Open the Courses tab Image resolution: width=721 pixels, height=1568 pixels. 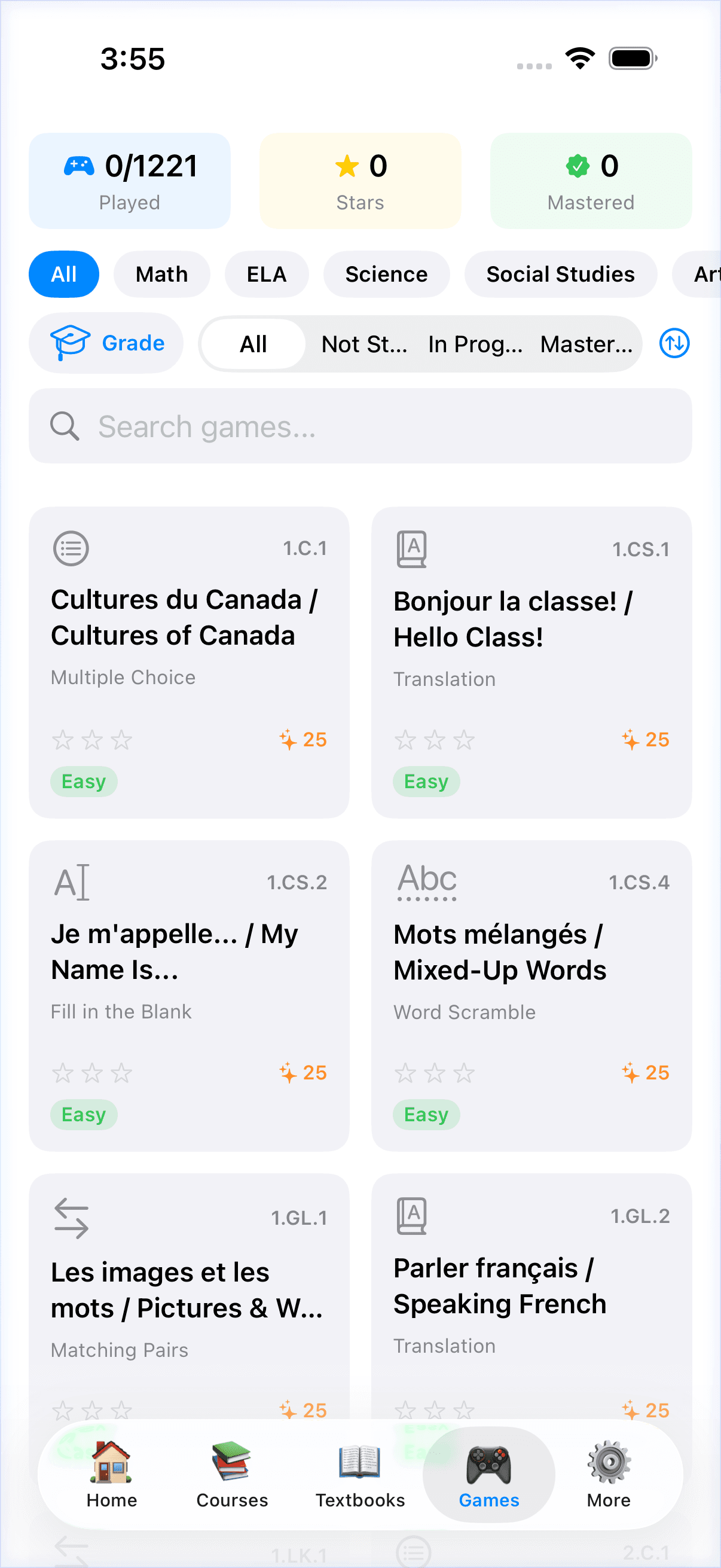(232, 1474)
